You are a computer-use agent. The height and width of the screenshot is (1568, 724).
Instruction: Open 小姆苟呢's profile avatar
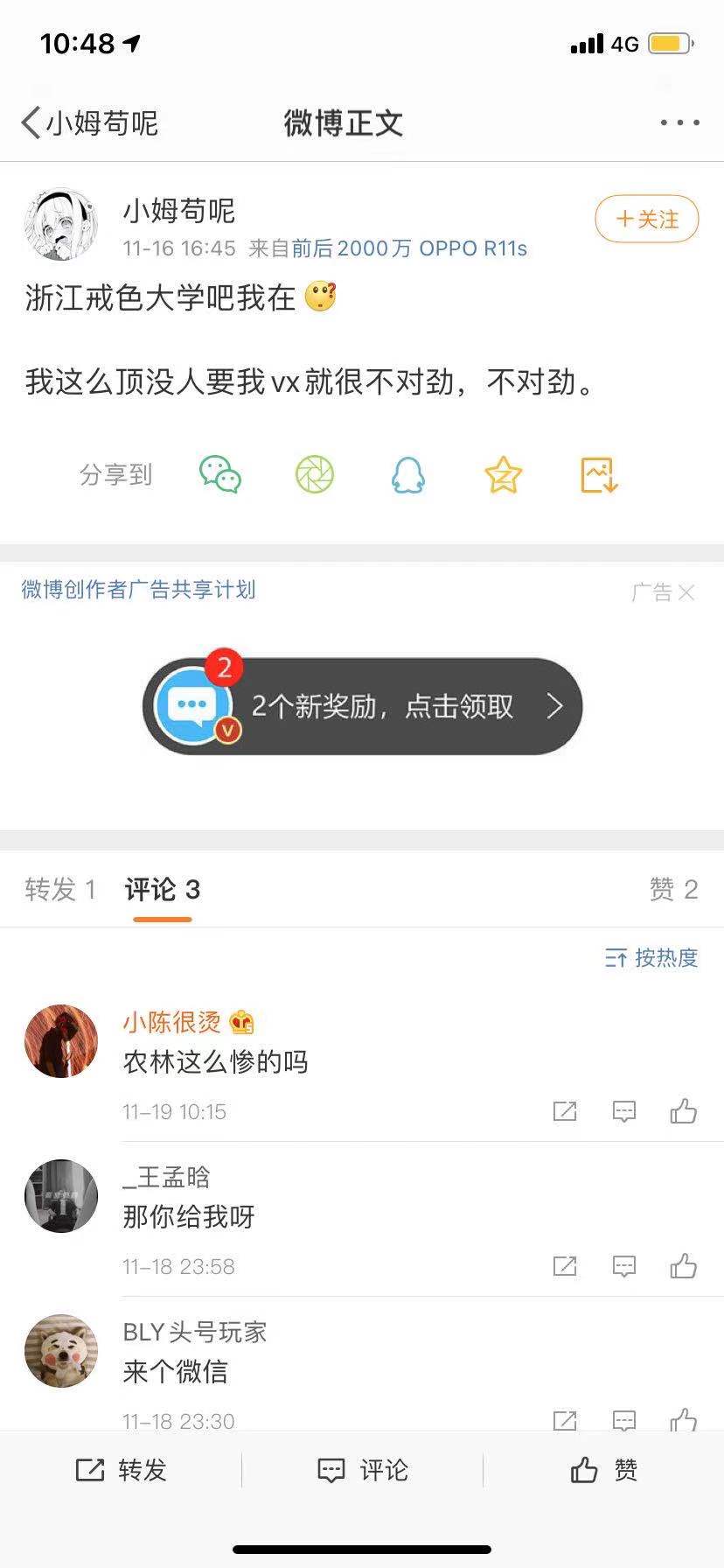(60, 224)
